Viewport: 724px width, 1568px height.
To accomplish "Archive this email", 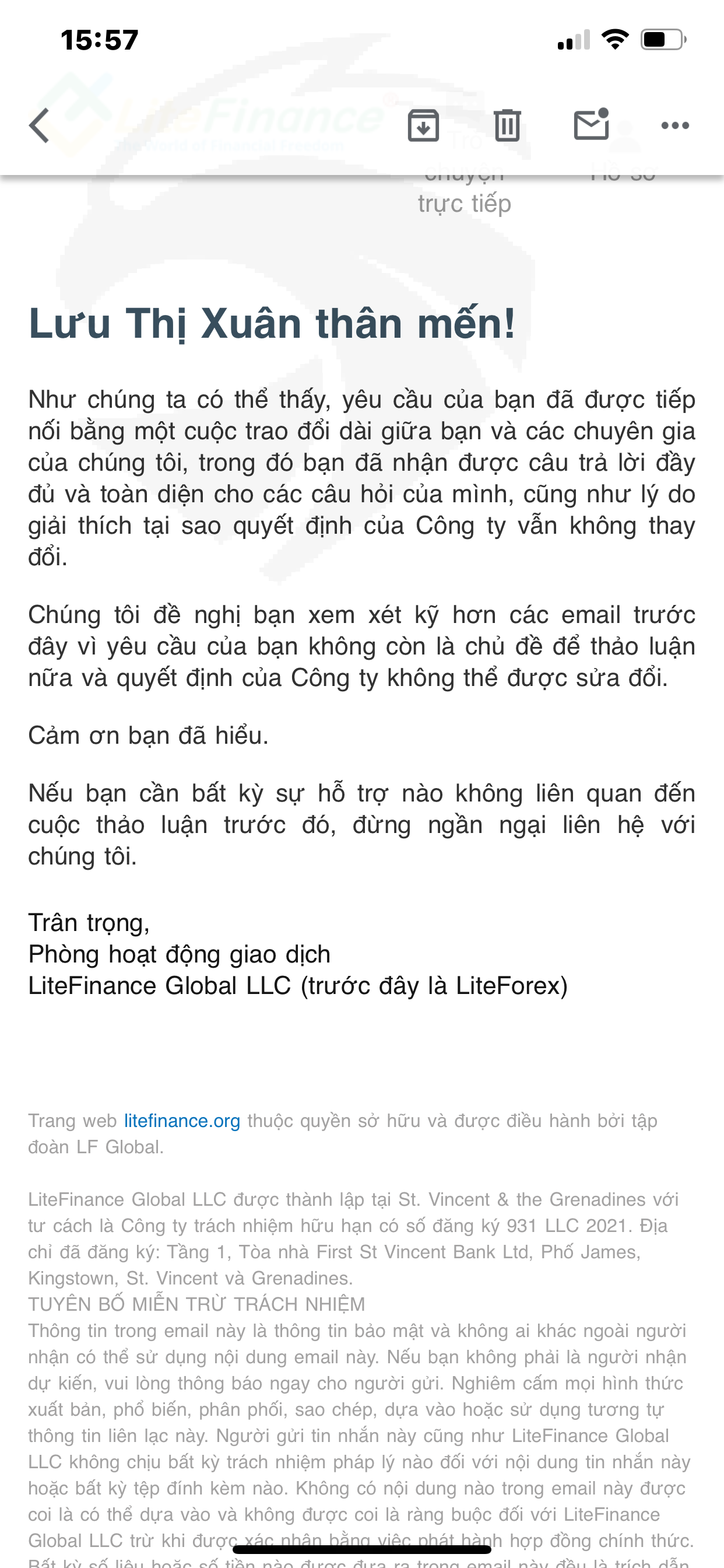I will [x=423, y=125].
